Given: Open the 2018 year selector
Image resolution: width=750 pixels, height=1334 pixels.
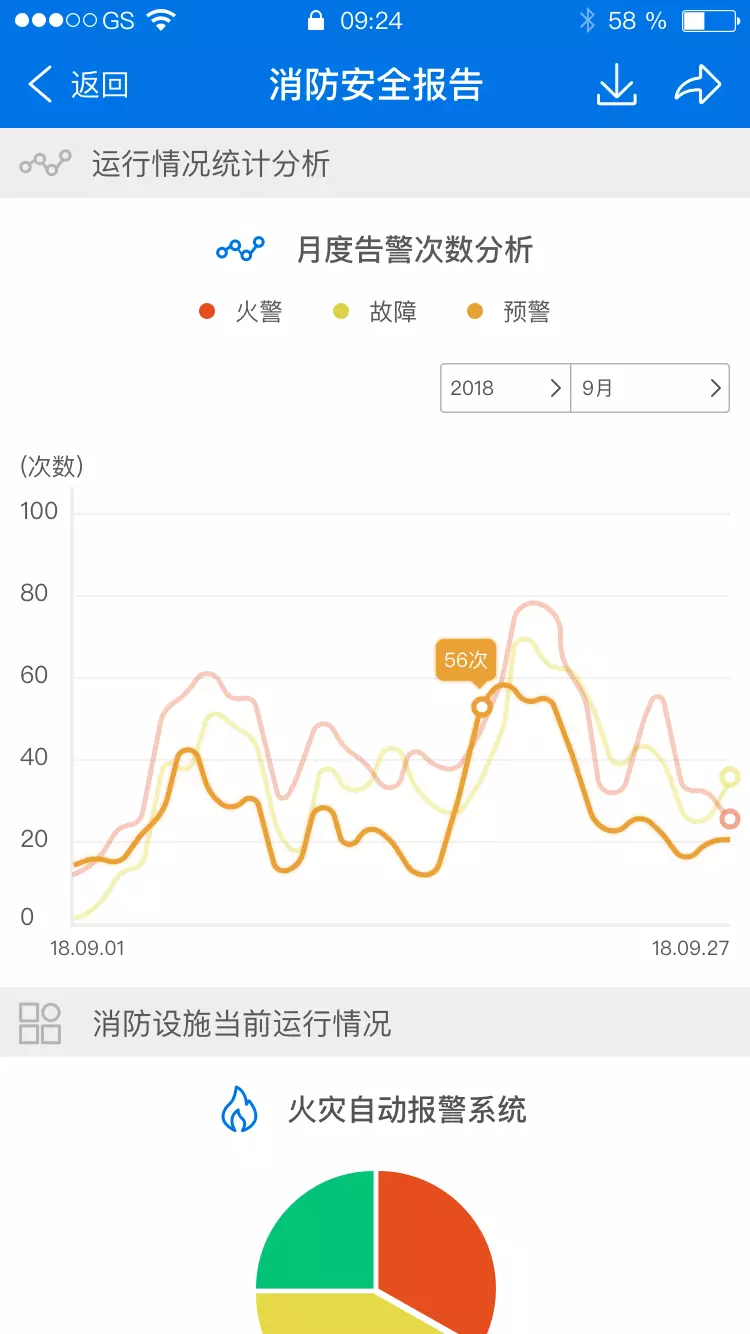Looking at the screenshot, I should coord(506,387).
